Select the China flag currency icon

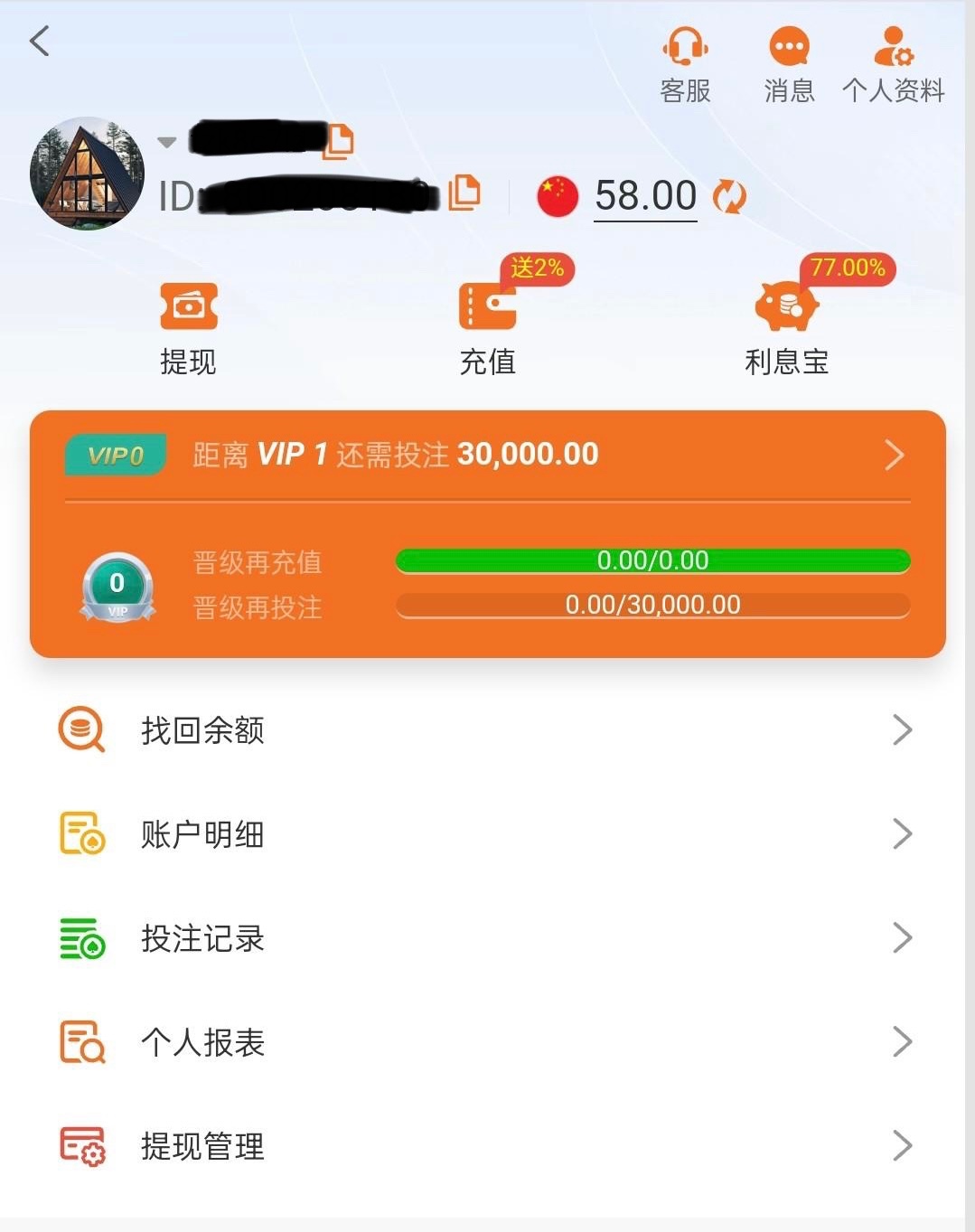pyautogui.click(x=558, y=196)
